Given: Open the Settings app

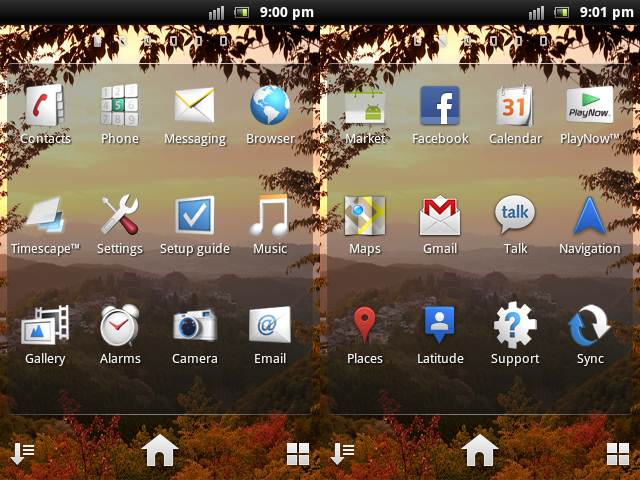Looking at the screenshot, I should (x=120, y=216).
